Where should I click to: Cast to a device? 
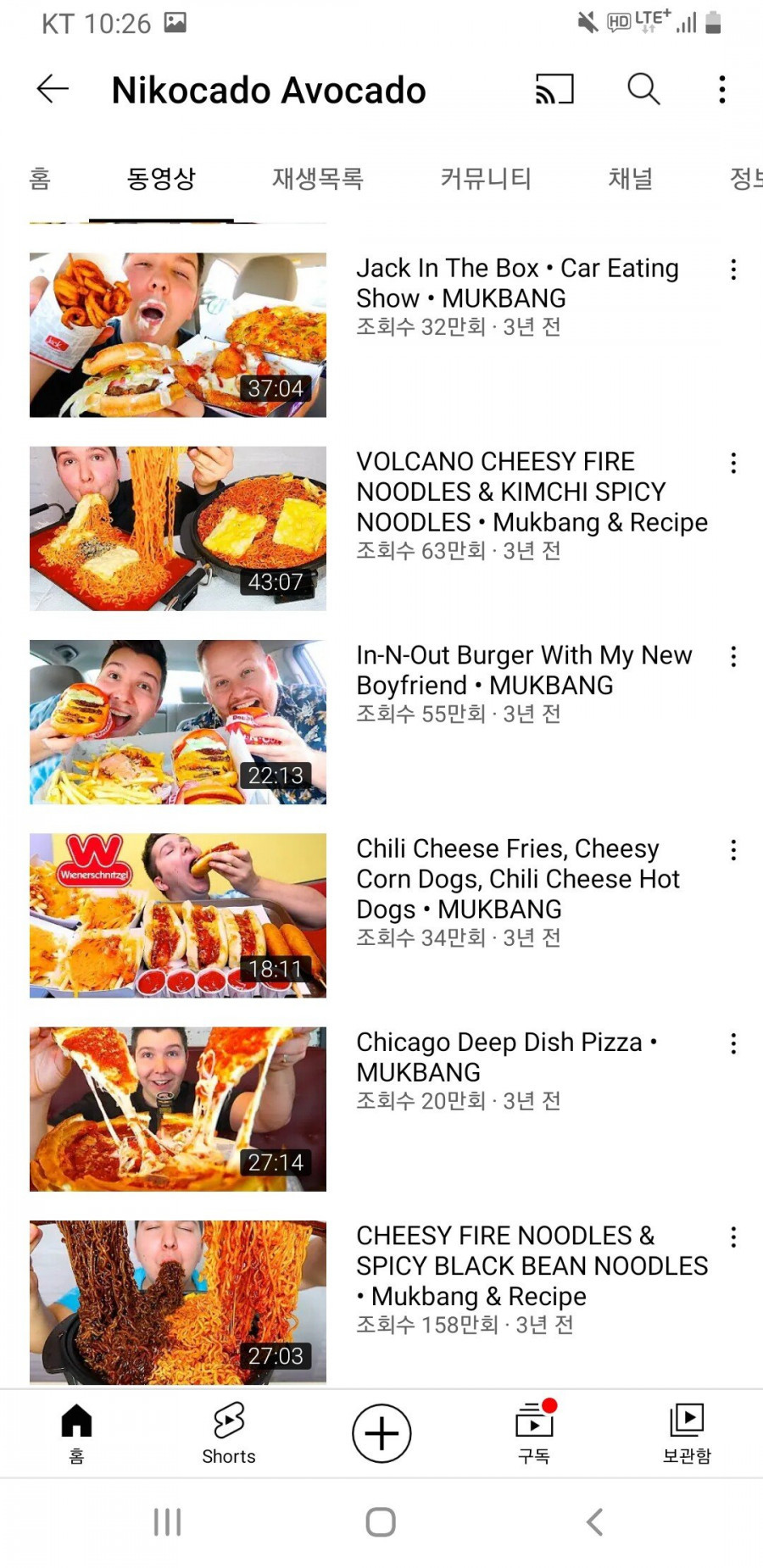(x=554, y=89)
